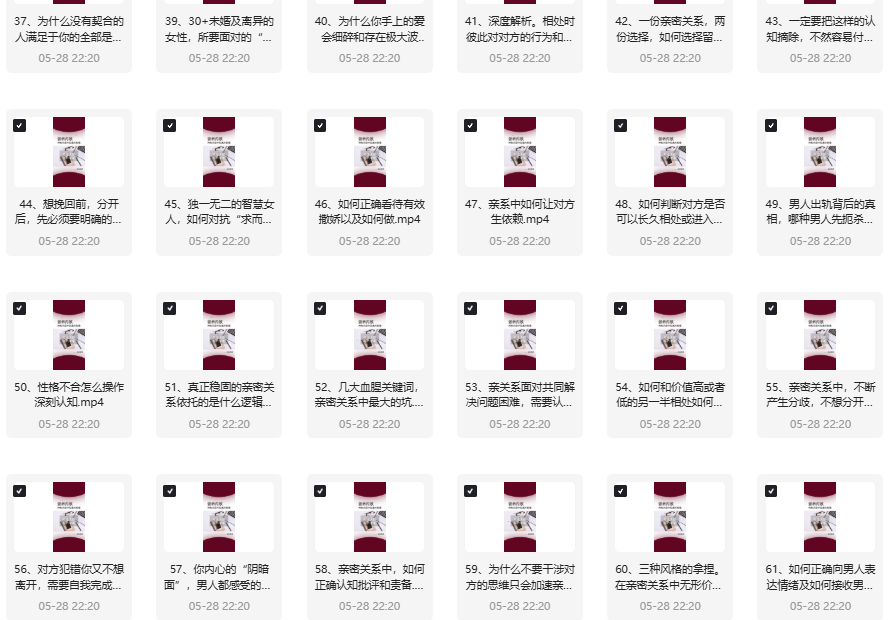The width and height of the screenshot is (893, 620).
Task: Open video 58 如何正确认知批评和责备
Action: (x=369, y=517)
